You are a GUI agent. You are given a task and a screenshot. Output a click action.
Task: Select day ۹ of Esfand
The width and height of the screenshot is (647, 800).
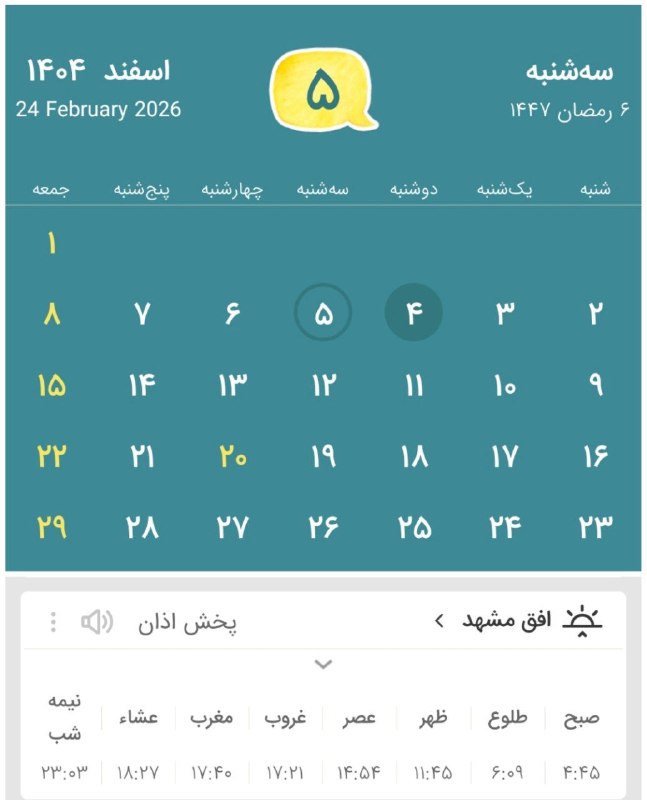(x=595, y=384)
